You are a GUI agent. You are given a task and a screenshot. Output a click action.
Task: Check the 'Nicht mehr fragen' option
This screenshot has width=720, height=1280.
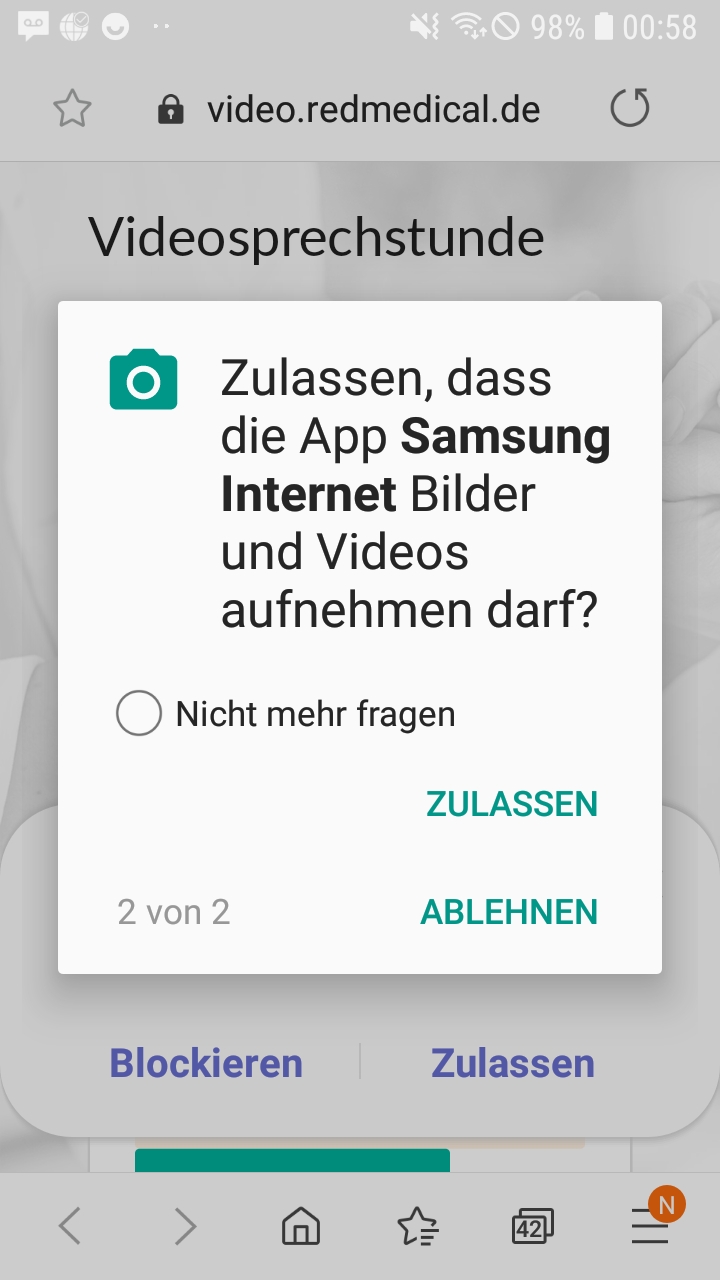coord(139,714)
